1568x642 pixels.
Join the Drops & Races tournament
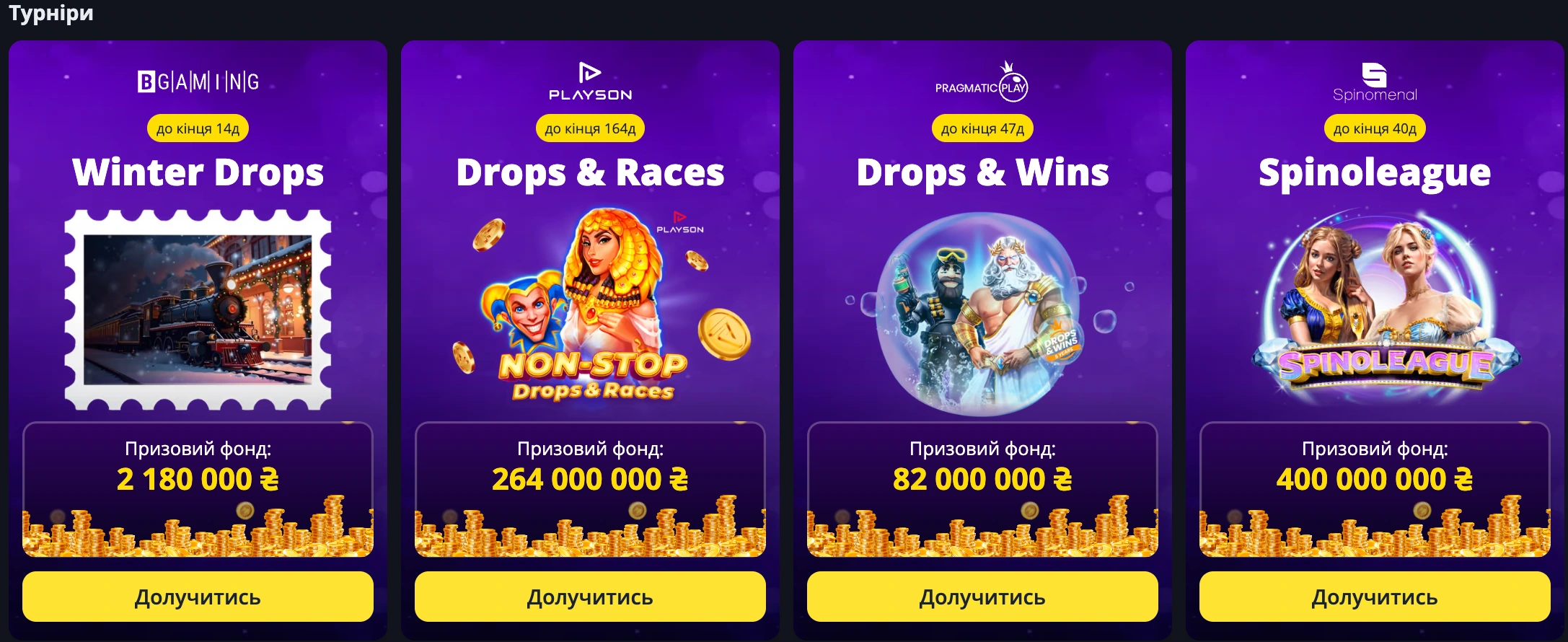pos(590,597)
